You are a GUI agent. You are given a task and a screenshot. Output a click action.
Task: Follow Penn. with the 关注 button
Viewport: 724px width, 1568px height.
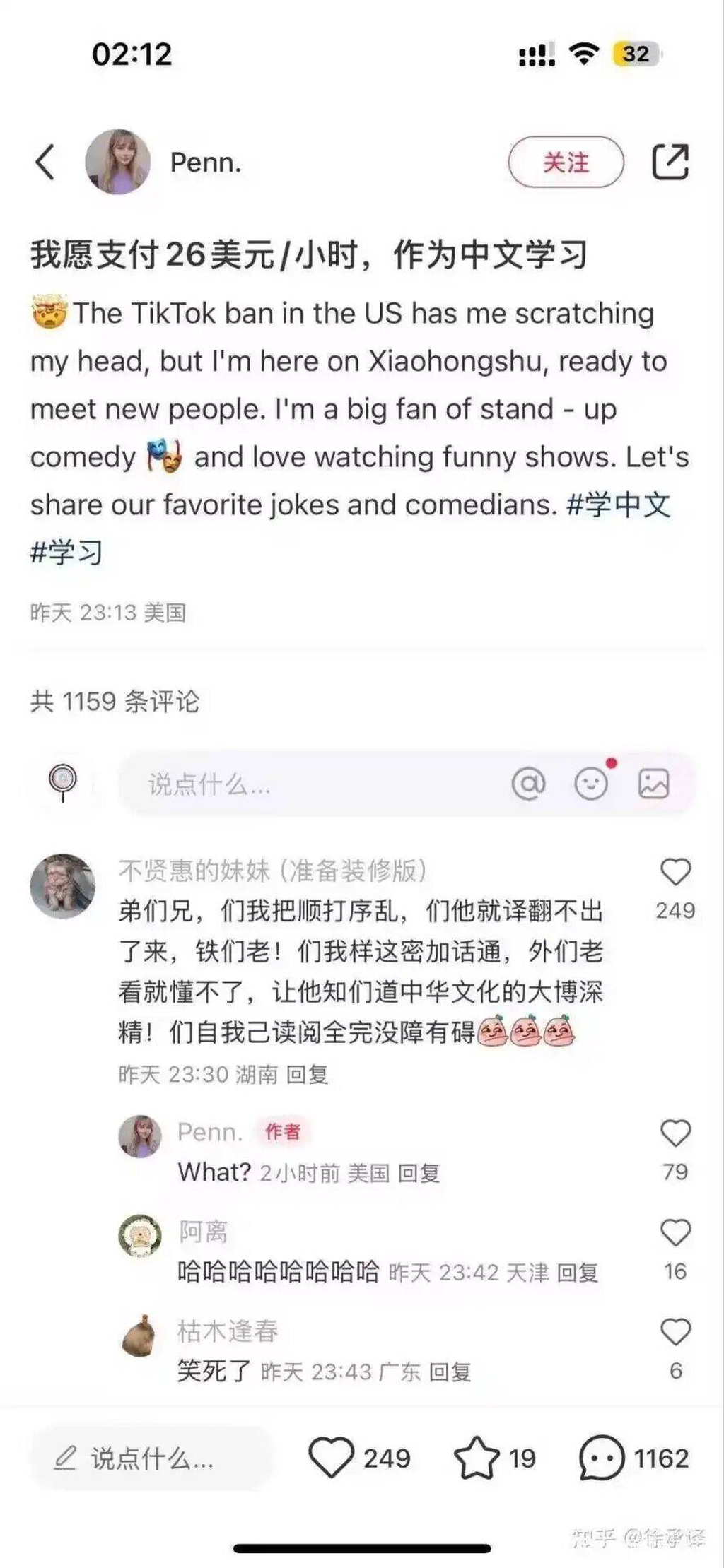[566, 162]
